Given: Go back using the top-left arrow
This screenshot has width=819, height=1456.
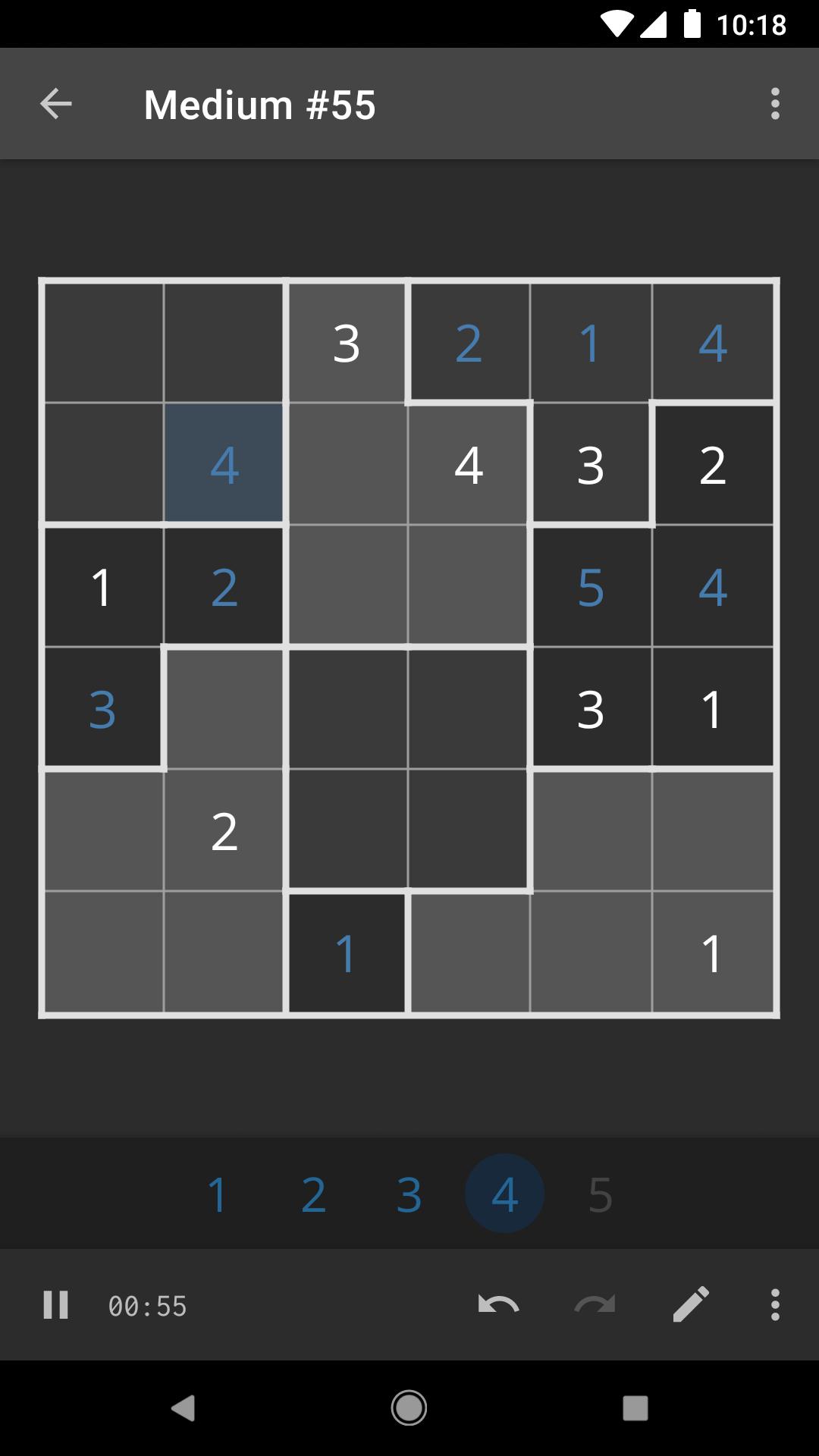Looking at the screenshot, I should [x=55, y=104].
